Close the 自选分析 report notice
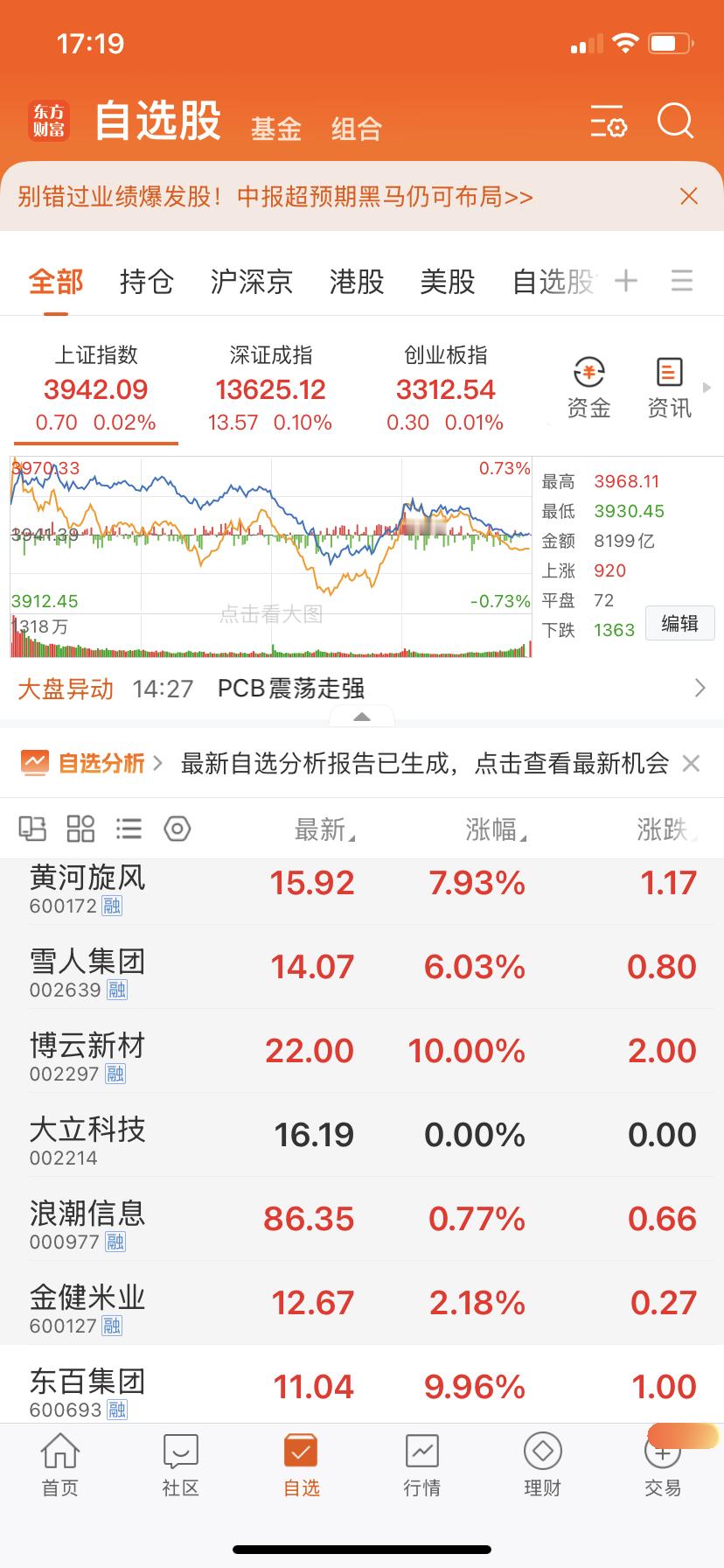This screenshot has height=1568, width=724. [691, 764]
